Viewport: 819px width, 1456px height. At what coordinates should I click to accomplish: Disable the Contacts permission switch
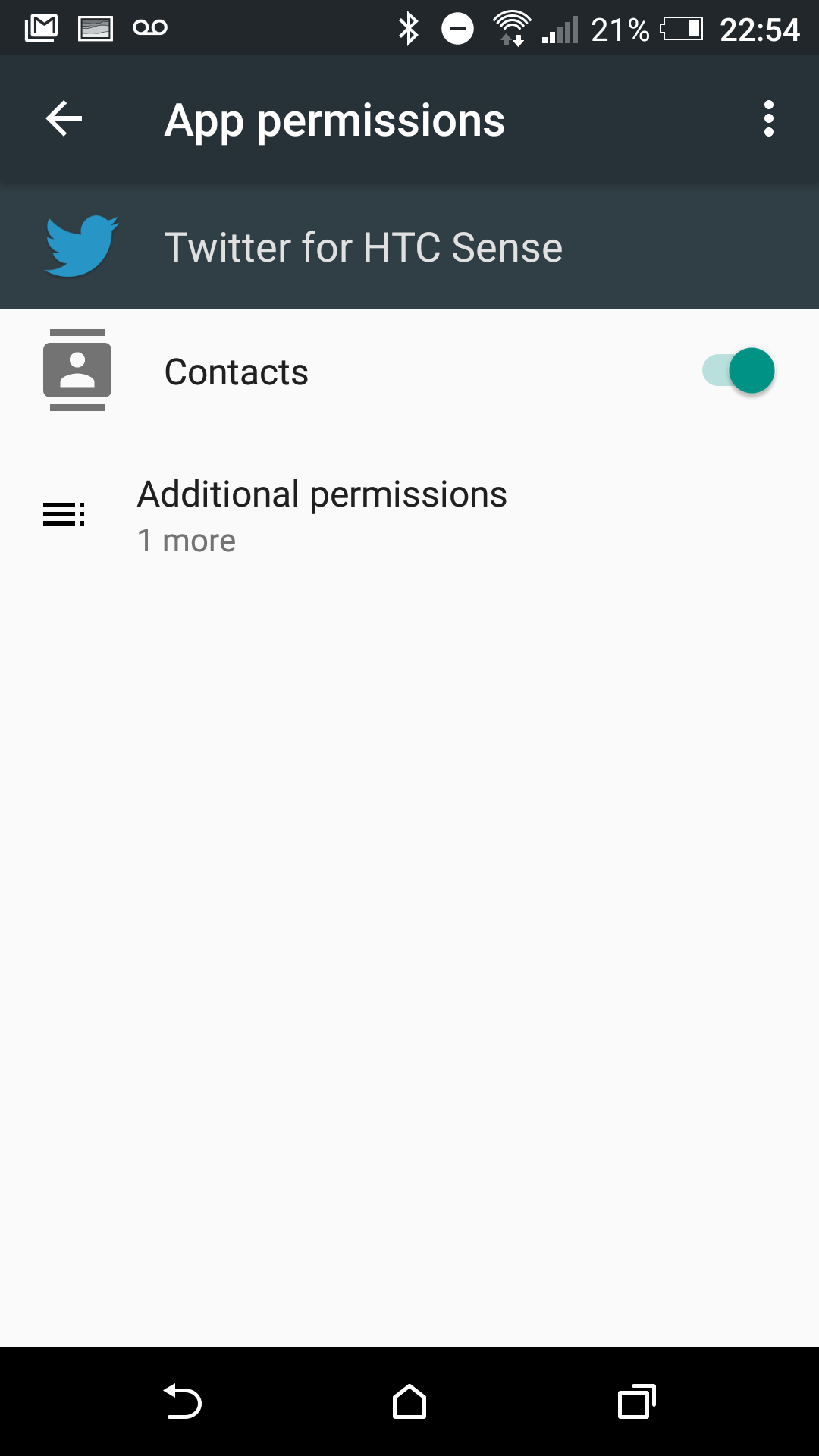(x=739, y=371)
